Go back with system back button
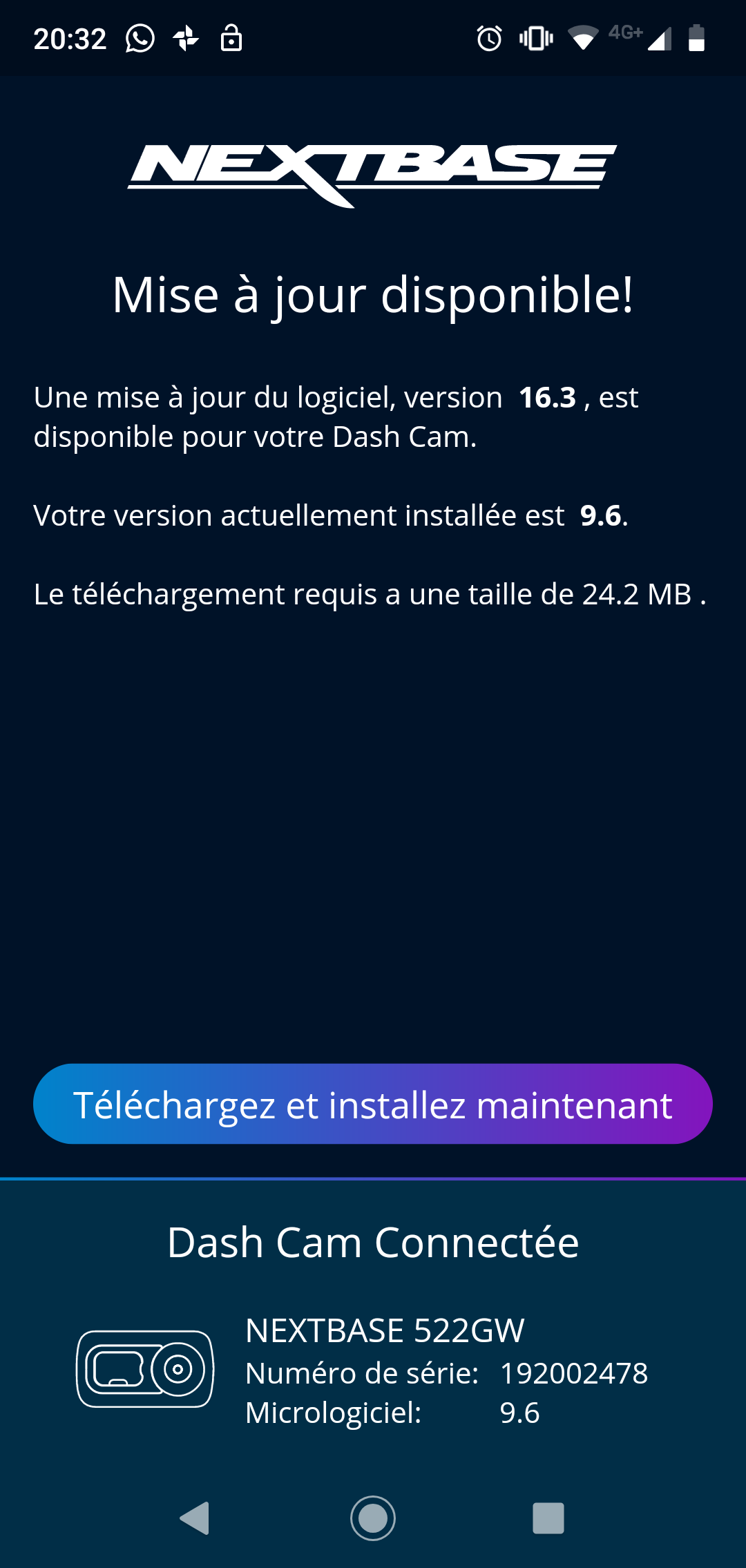 (195, 1518)
